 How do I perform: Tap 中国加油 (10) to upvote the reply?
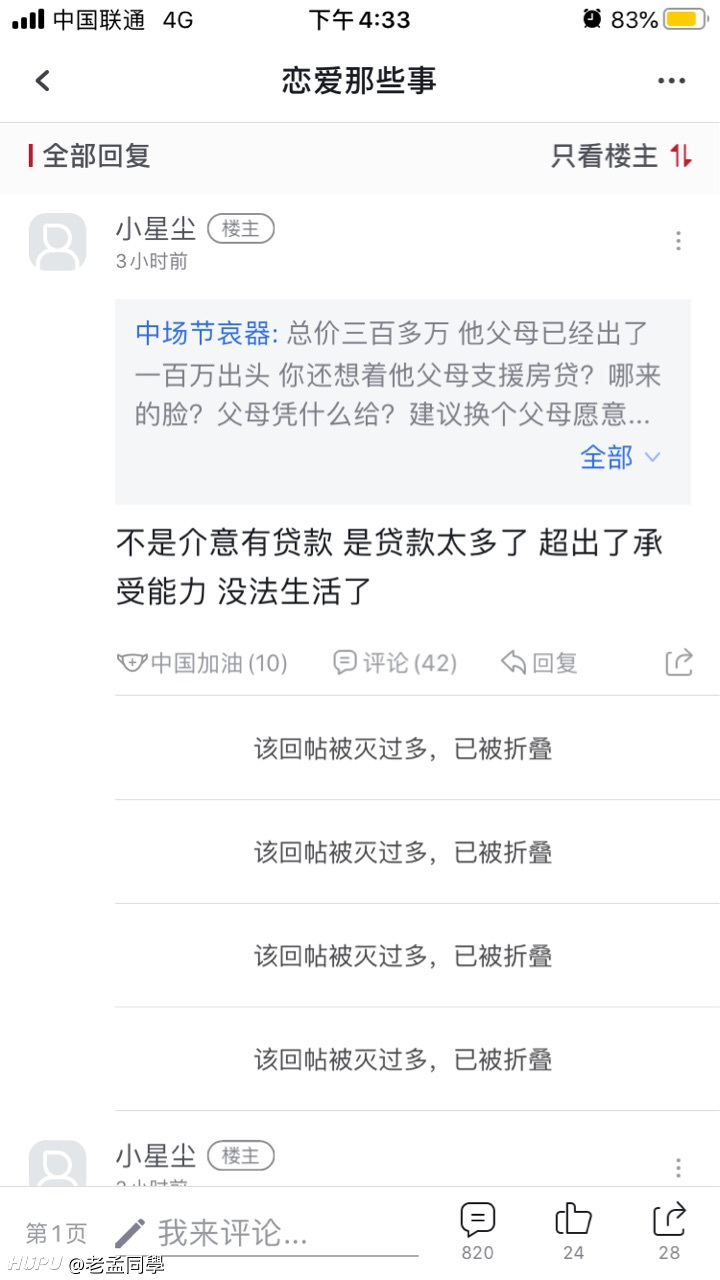[x=202, y=663]
